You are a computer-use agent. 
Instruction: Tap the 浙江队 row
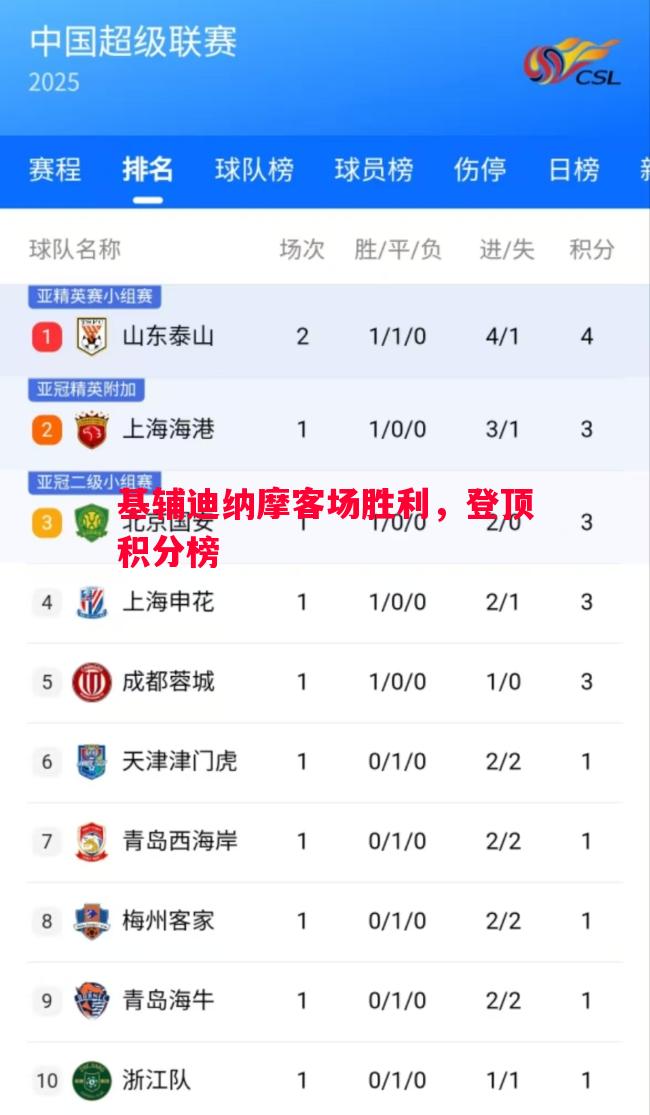[156, 1080]
